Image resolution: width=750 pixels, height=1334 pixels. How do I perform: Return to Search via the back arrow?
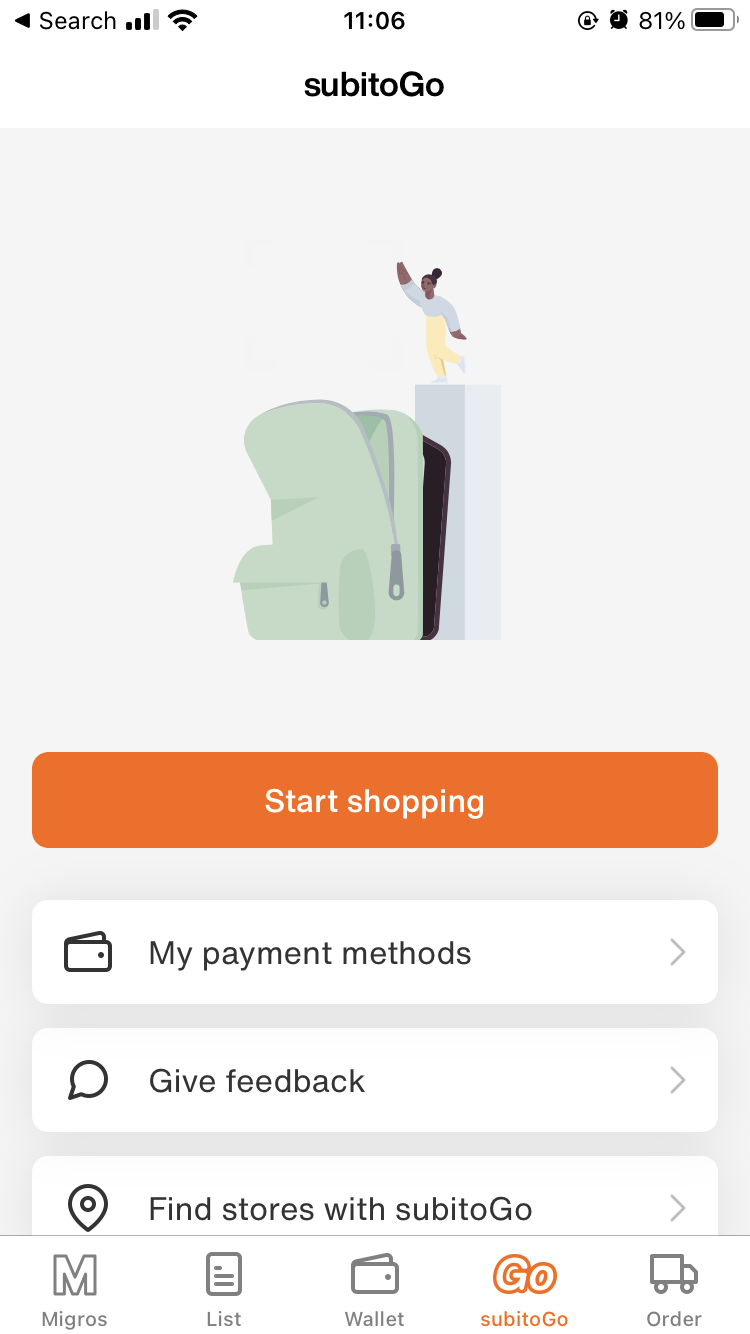point(62,21)
